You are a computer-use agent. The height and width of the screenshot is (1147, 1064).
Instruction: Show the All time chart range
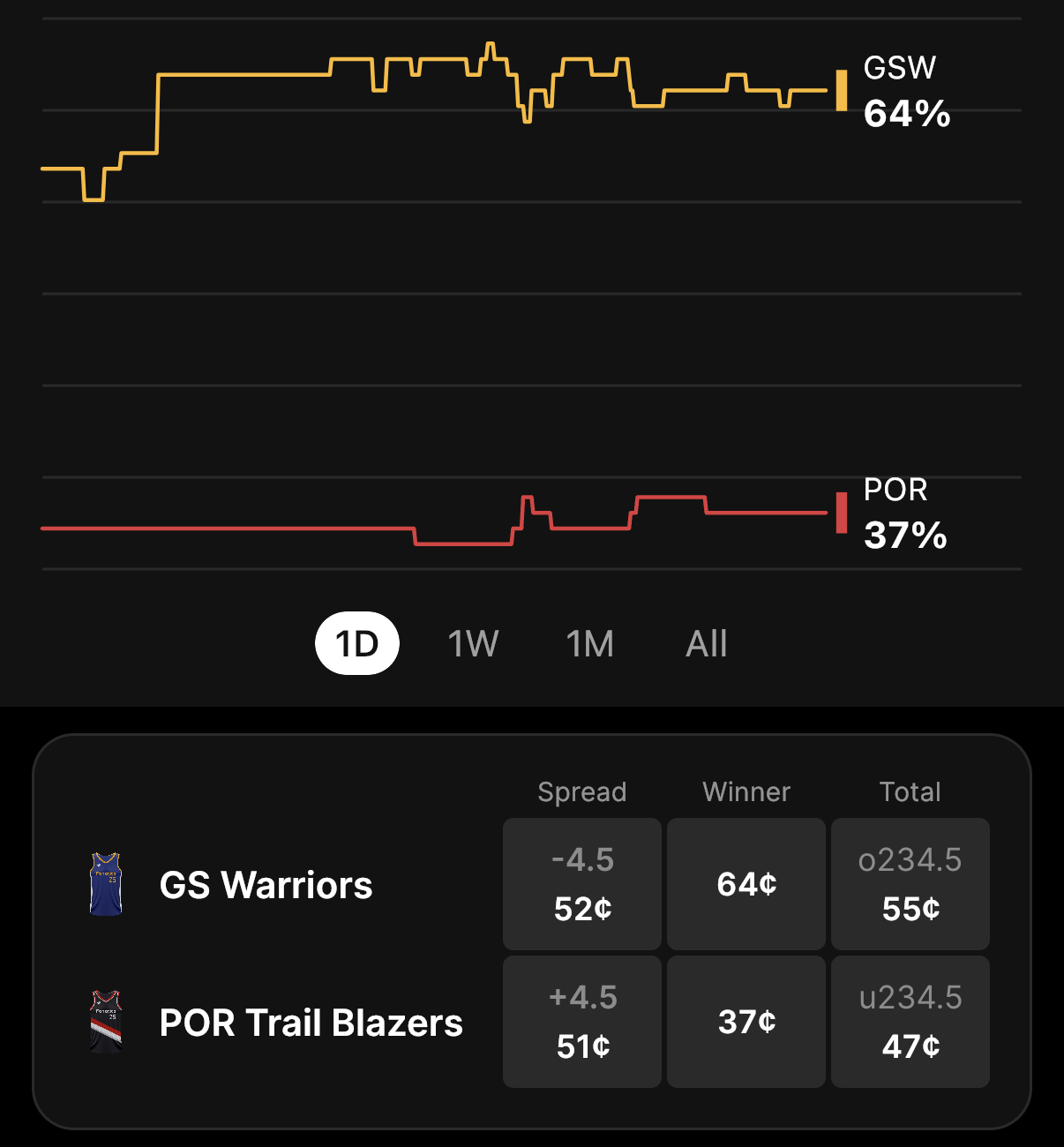coord(706,643)
